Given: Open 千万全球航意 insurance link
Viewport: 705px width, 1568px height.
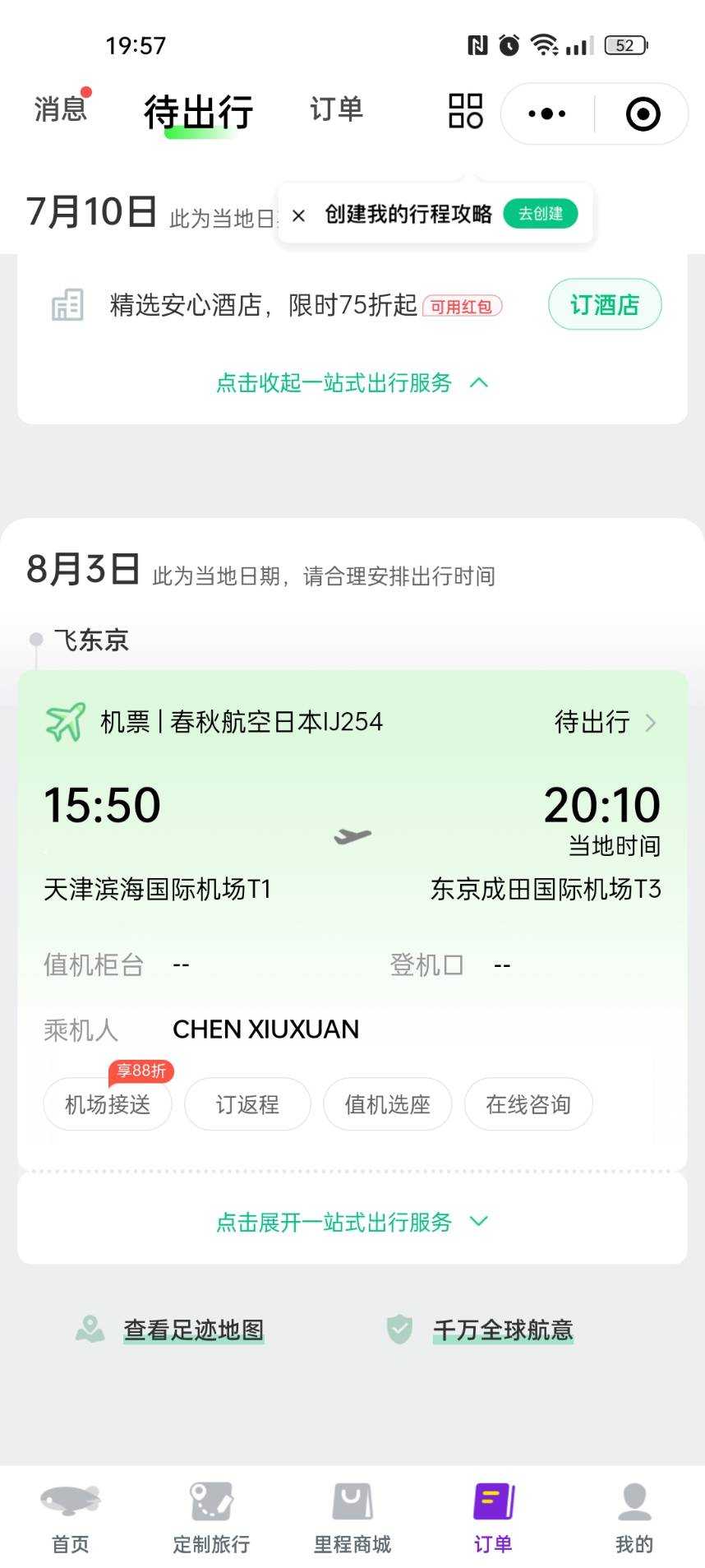Looking at the screenshot, I should tap(502, 1330).
